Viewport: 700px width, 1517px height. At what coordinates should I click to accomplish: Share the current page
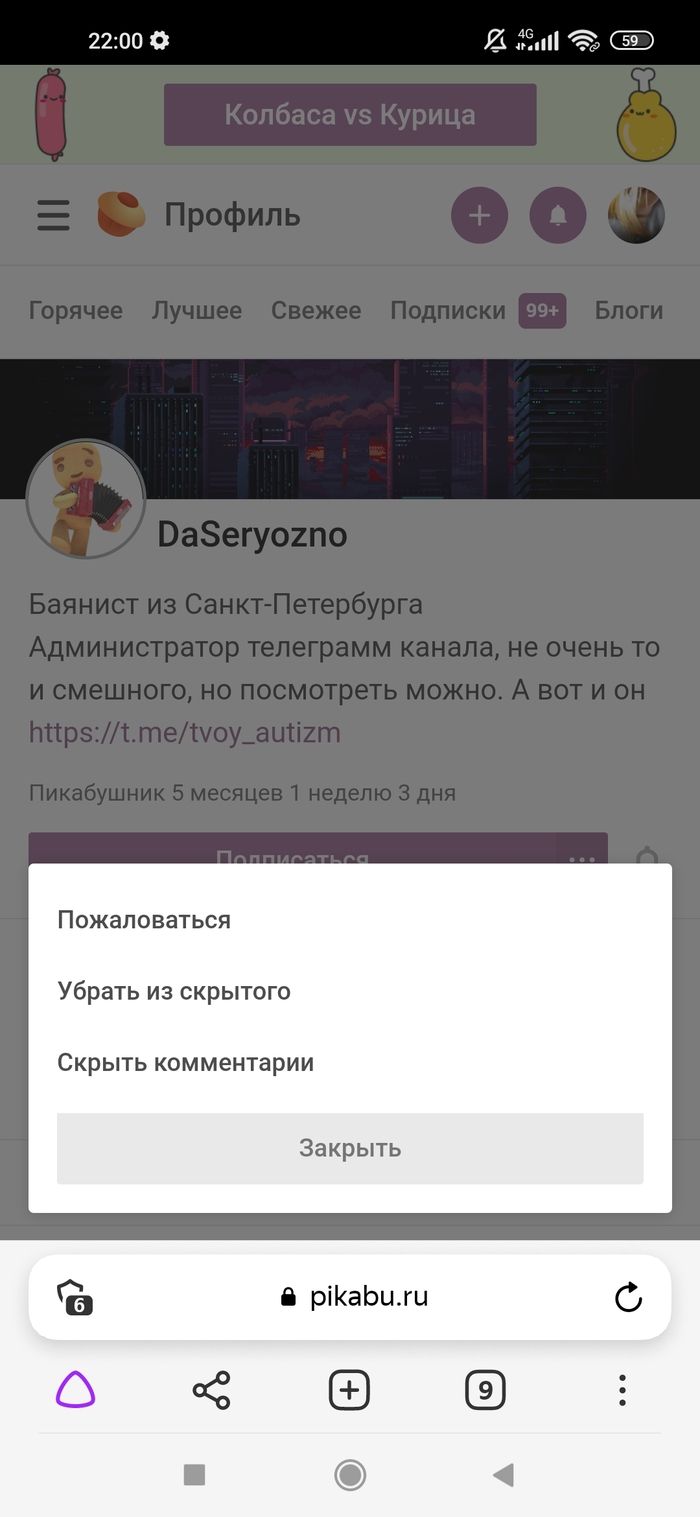211,1390
